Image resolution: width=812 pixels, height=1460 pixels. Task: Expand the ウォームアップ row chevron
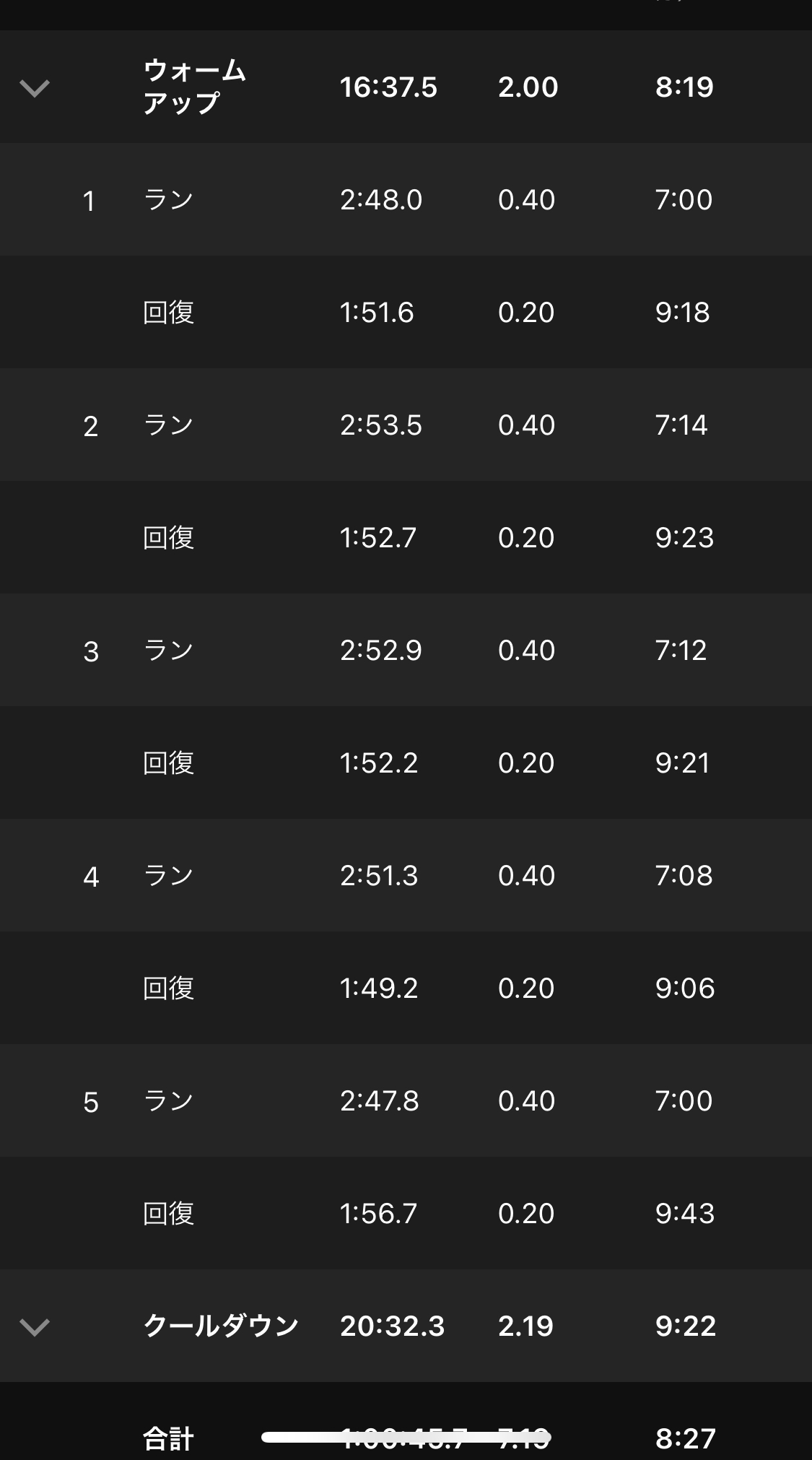tap(34, 88)
